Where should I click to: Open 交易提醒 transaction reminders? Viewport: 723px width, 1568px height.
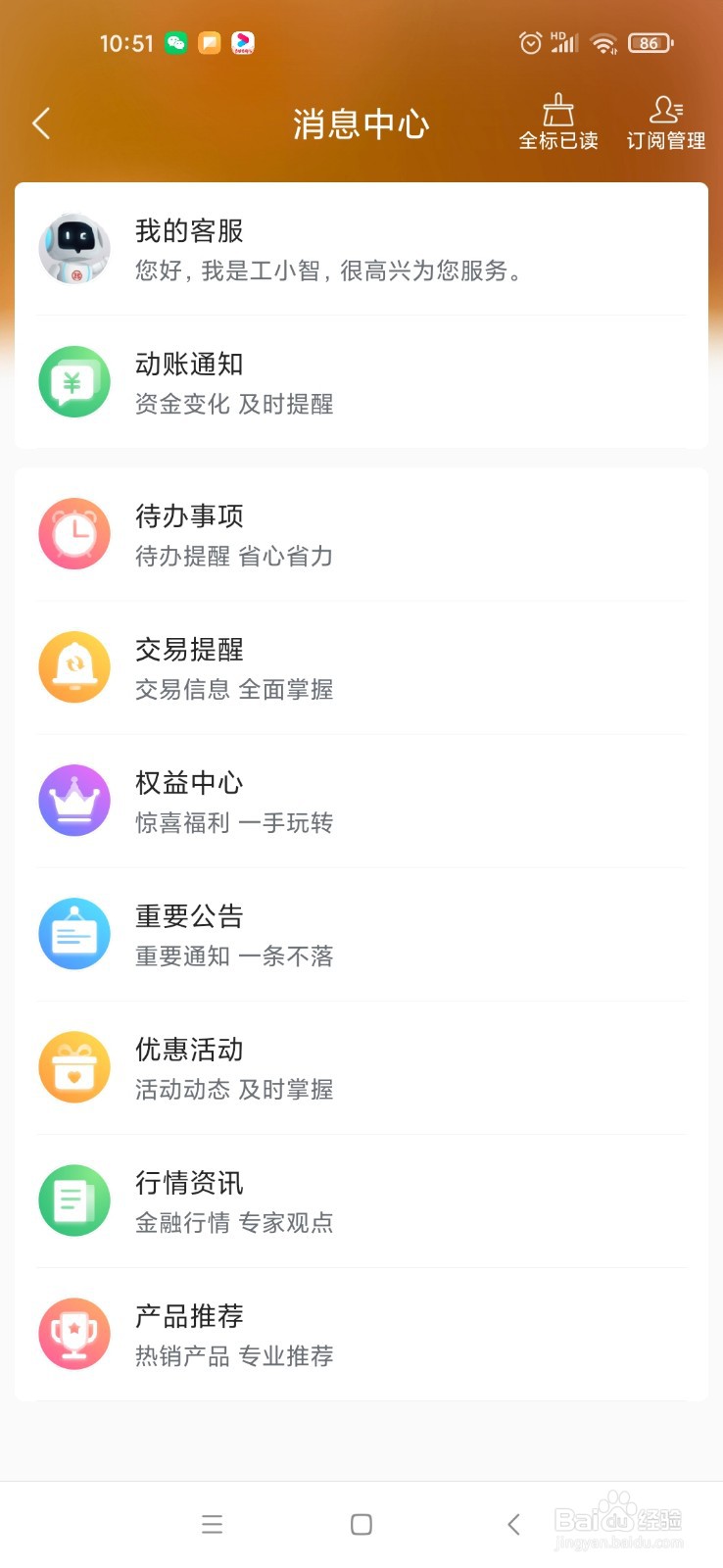pos(361,667)
